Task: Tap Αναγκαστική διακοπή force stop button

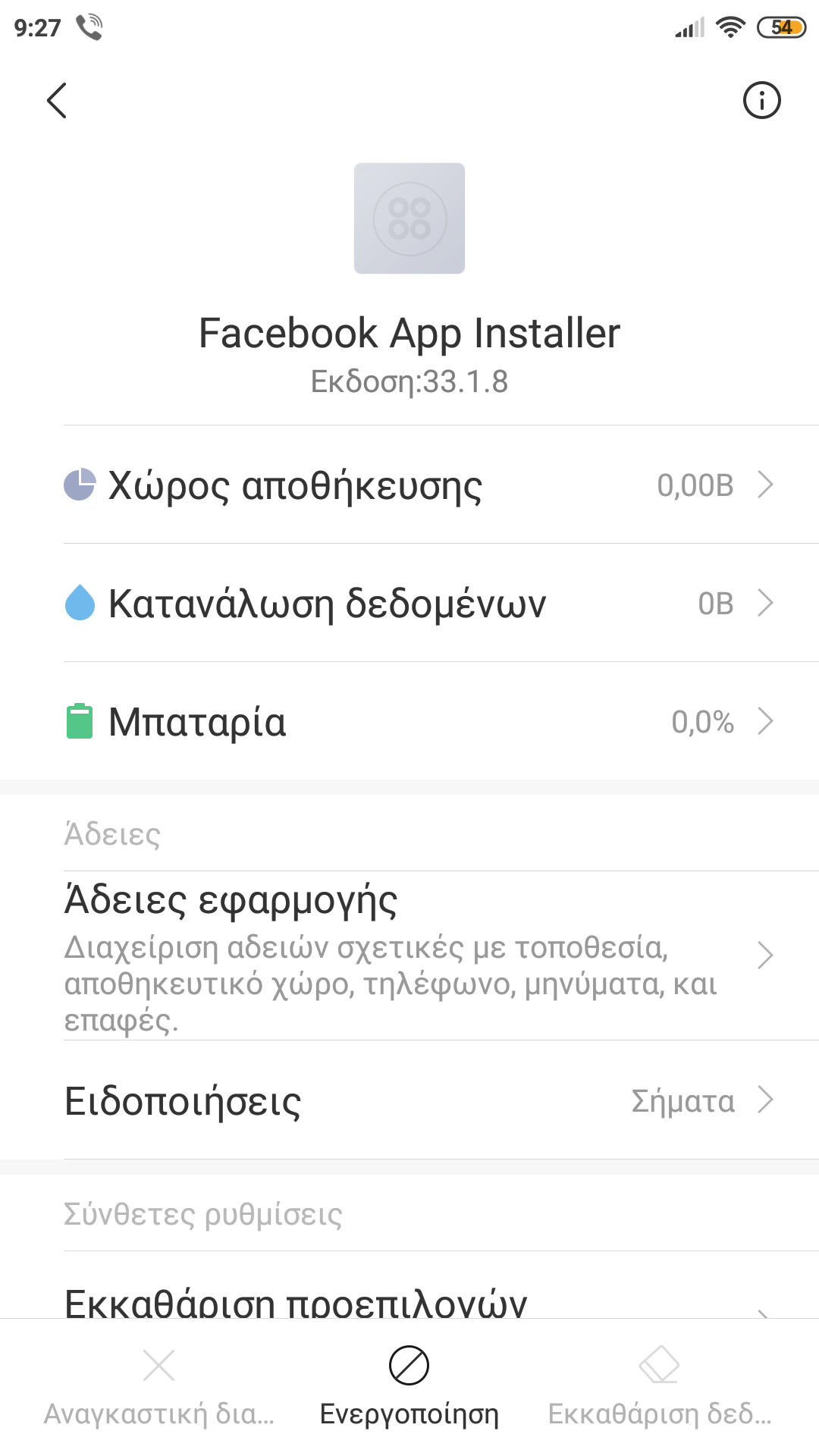Action: (159, 1385)
